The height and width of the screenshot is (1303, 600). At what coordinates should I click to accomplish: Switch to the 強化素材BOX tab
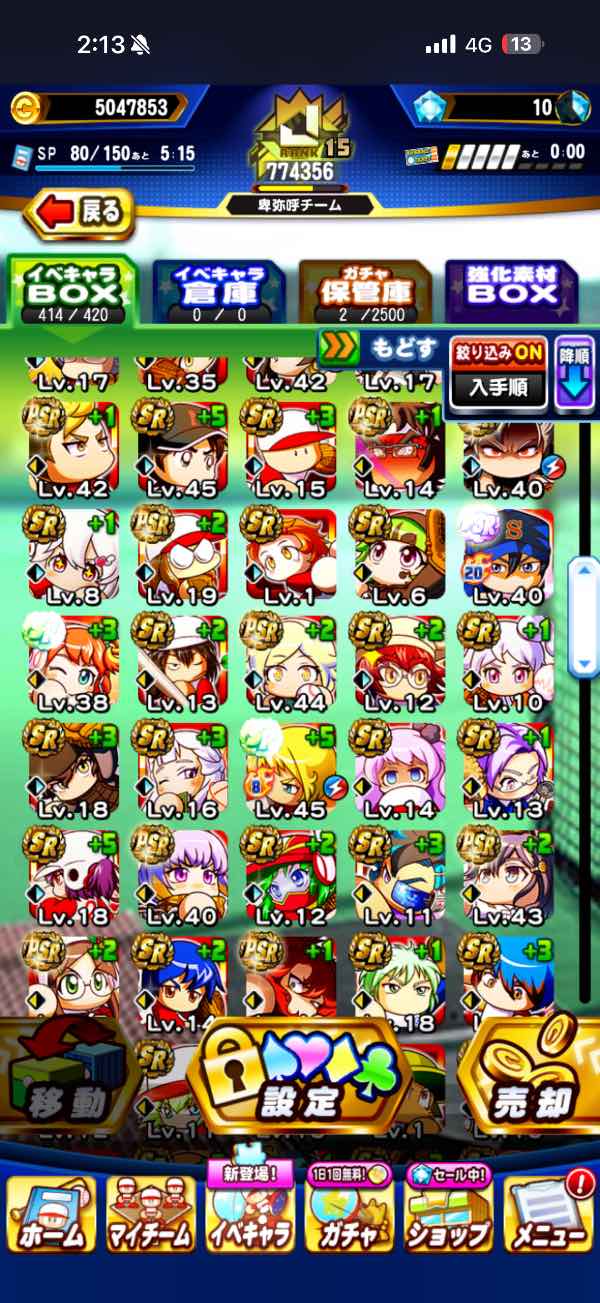click(512, 293)
